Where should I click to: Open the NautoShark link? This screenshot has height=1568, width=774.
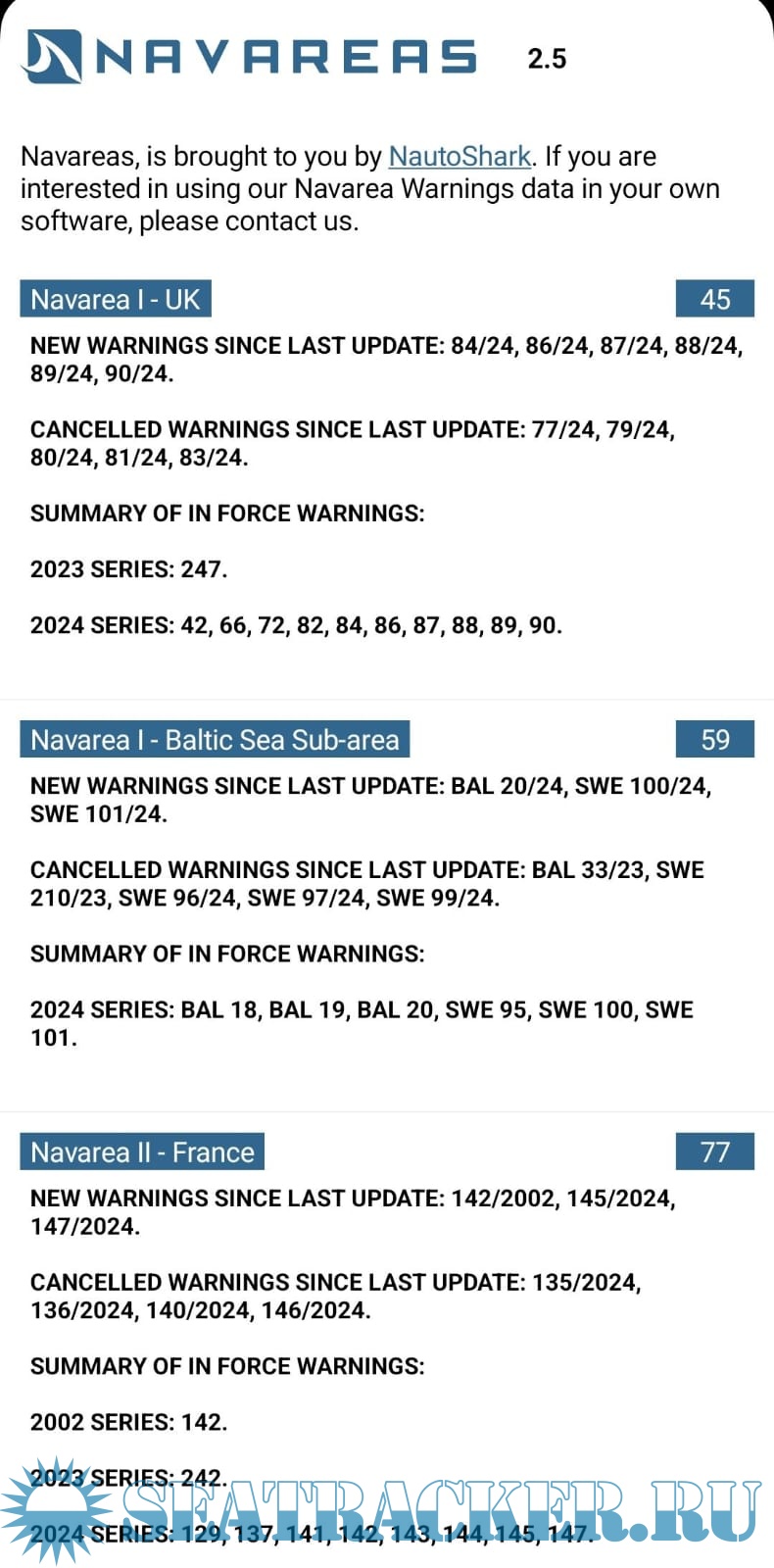tap(460, 157)
